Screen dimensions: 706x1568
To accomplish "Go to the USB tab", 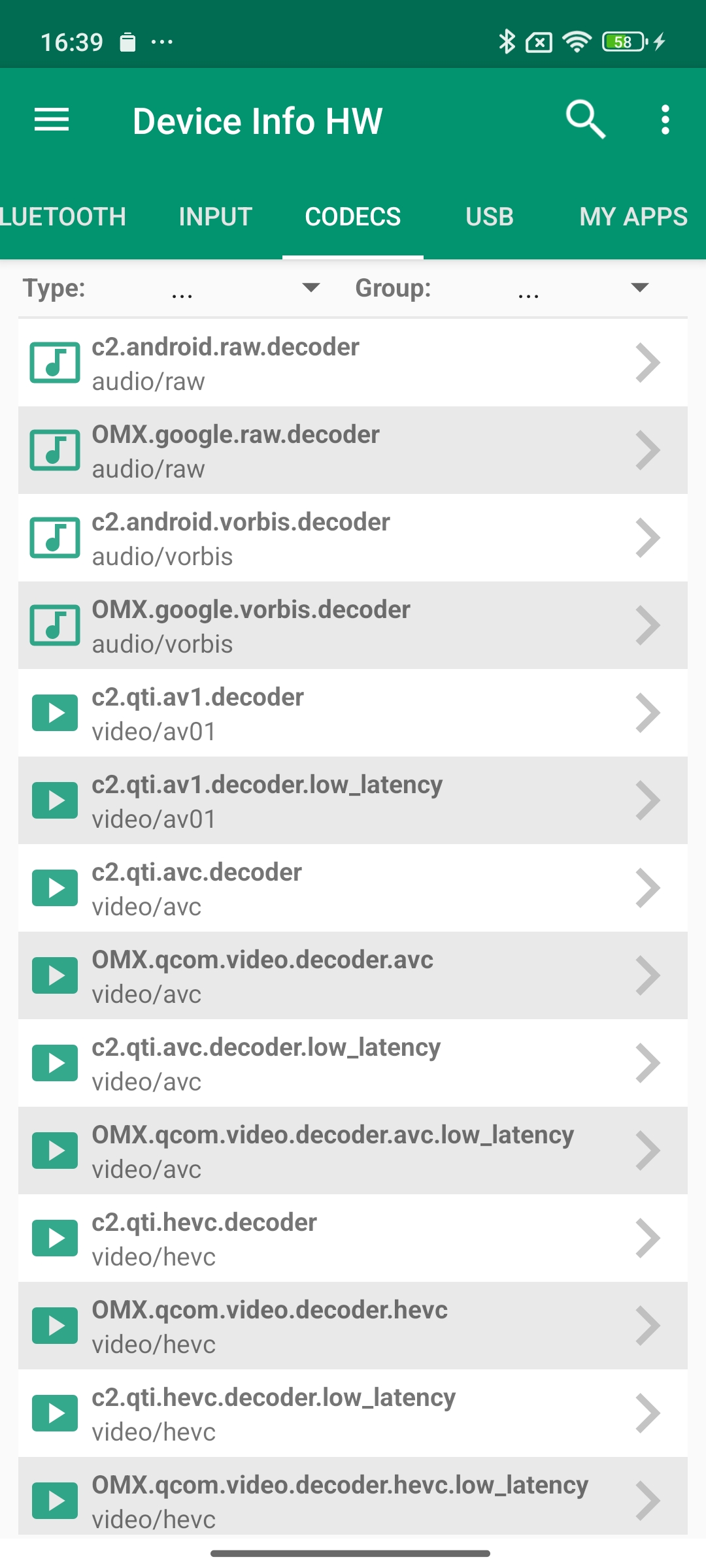I will pos(490,217).
